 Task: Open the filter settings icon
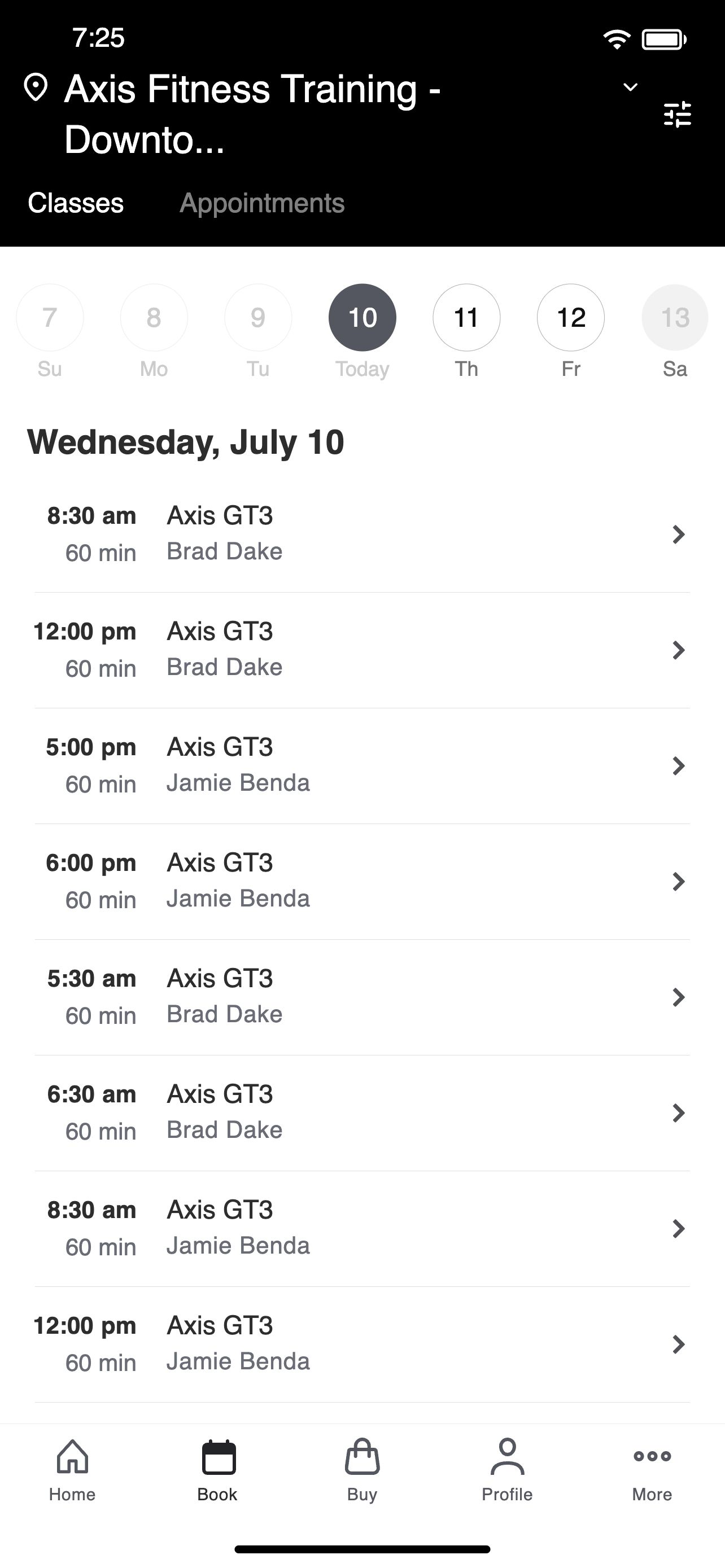tap(677, 114)
